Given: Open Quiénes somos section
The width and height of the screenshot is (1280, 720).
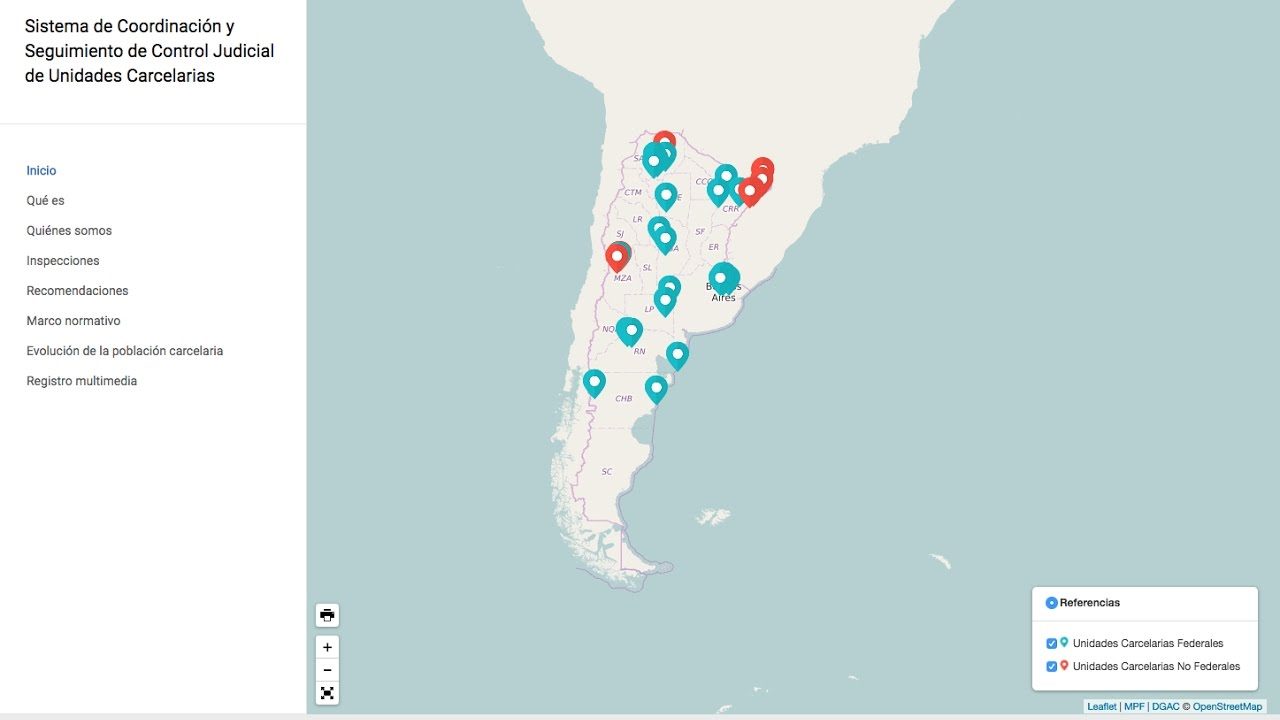Looking at the screenshot, I should point(69,231).
